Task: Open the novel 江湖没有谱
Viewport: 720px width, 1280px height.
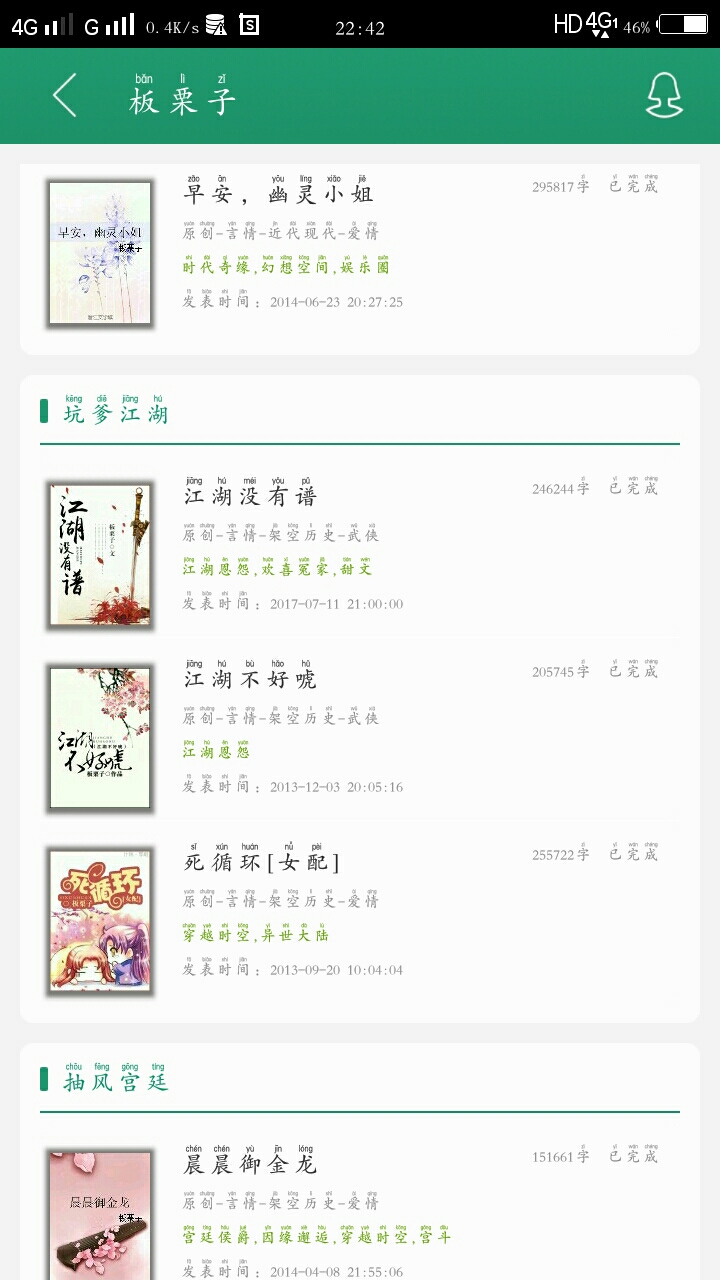Action: [360, 553]
